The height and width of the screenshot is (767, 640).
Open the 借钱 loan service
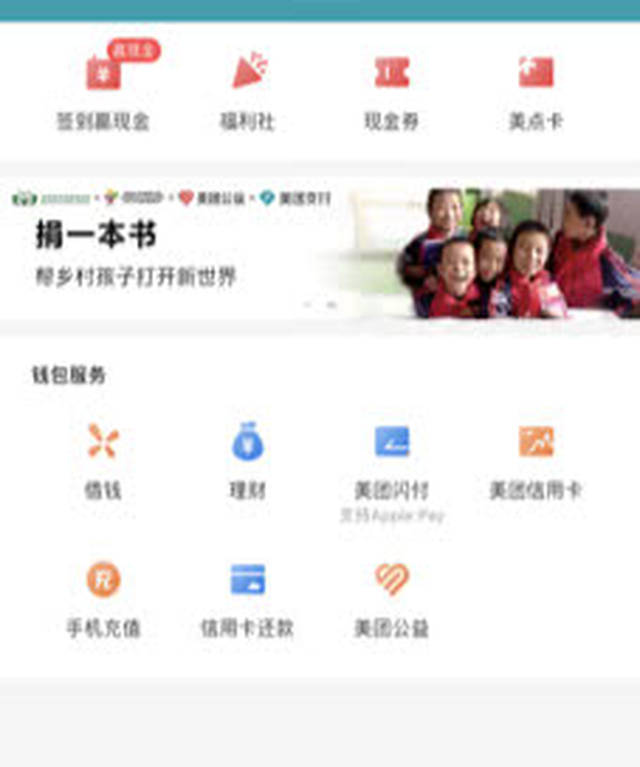(103, 460)
